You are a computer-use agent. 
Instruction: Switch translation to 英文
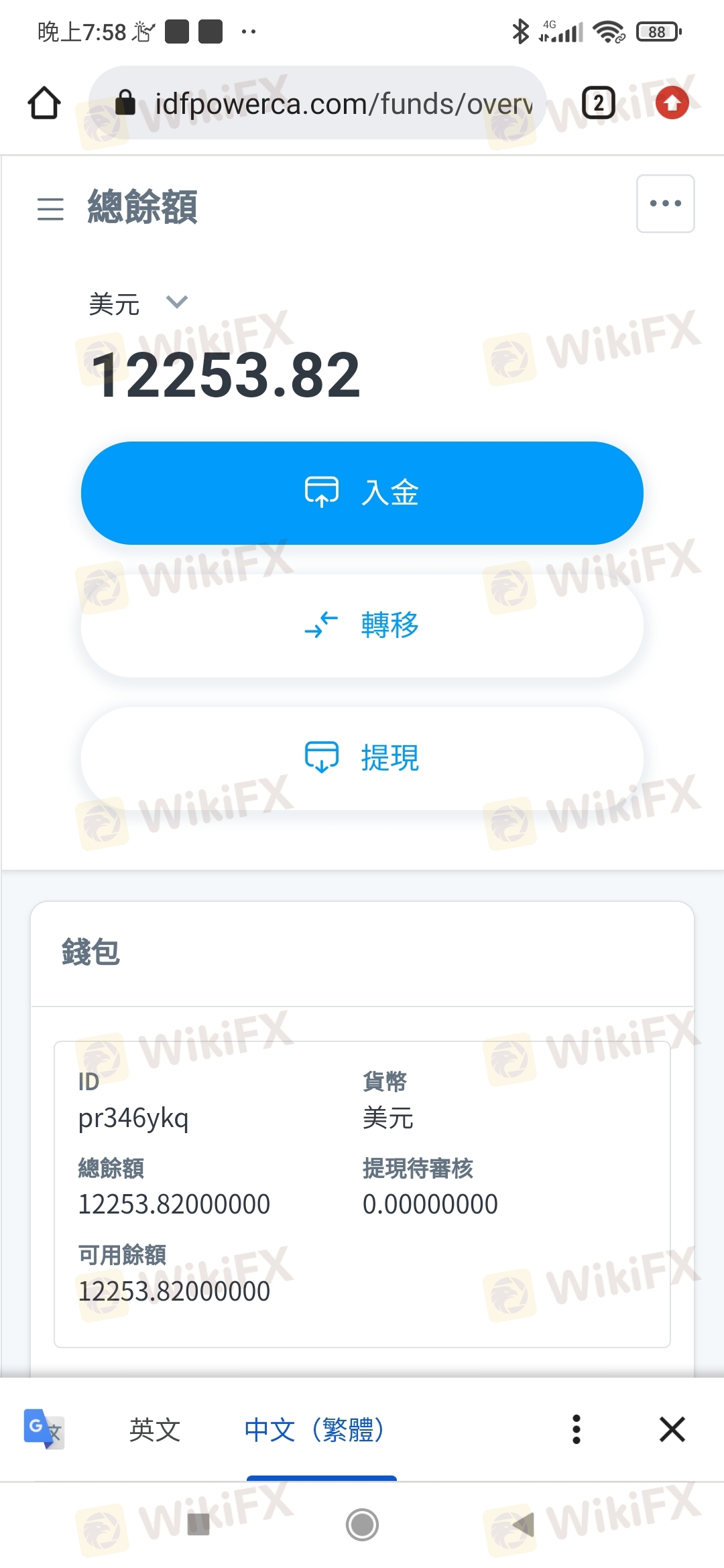155,1430
